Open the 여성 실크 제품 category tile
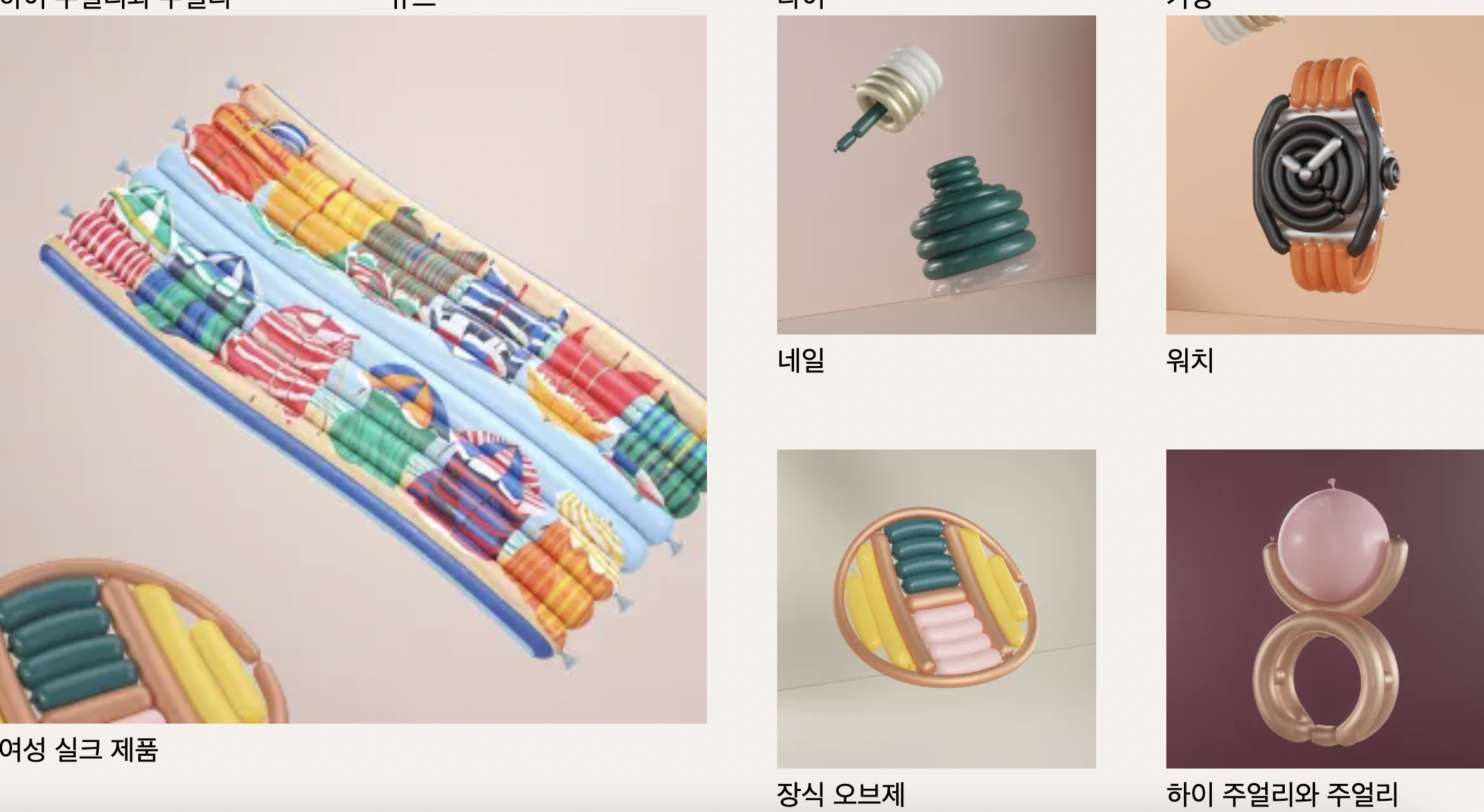 (x=353, y=369)
